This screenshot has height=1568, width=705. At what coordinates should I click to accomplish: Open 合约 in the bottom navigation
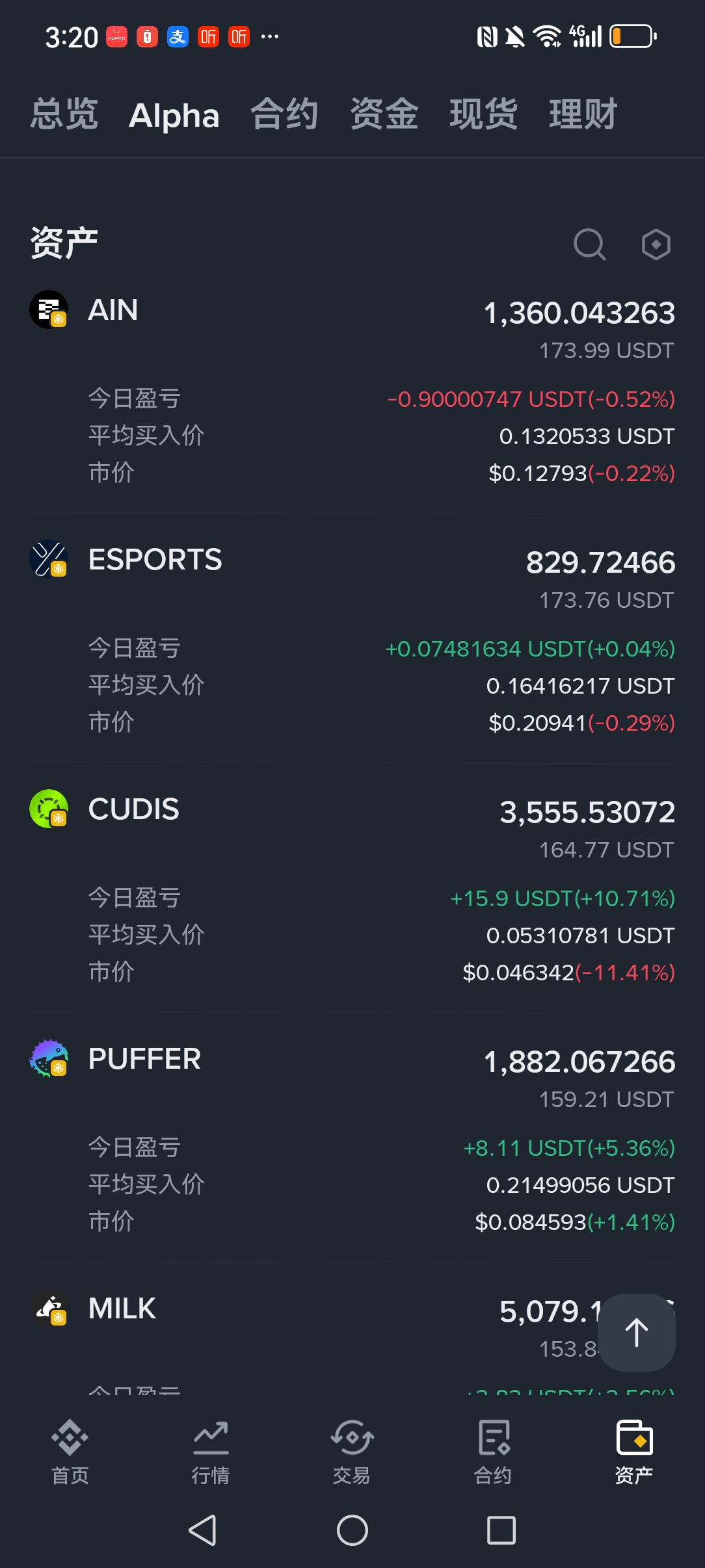(493, 1452)
